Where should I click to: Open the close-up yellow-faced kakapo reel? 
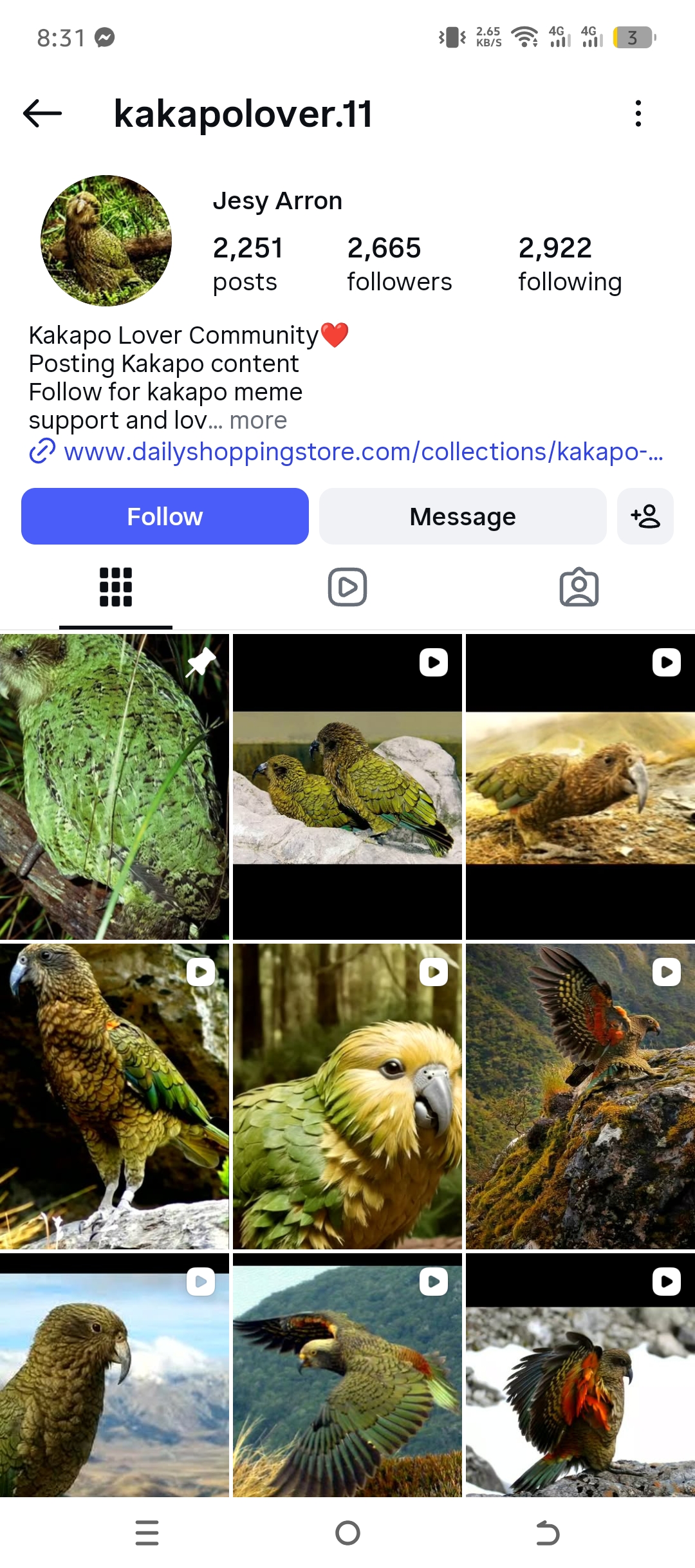tap(347, 1096)
